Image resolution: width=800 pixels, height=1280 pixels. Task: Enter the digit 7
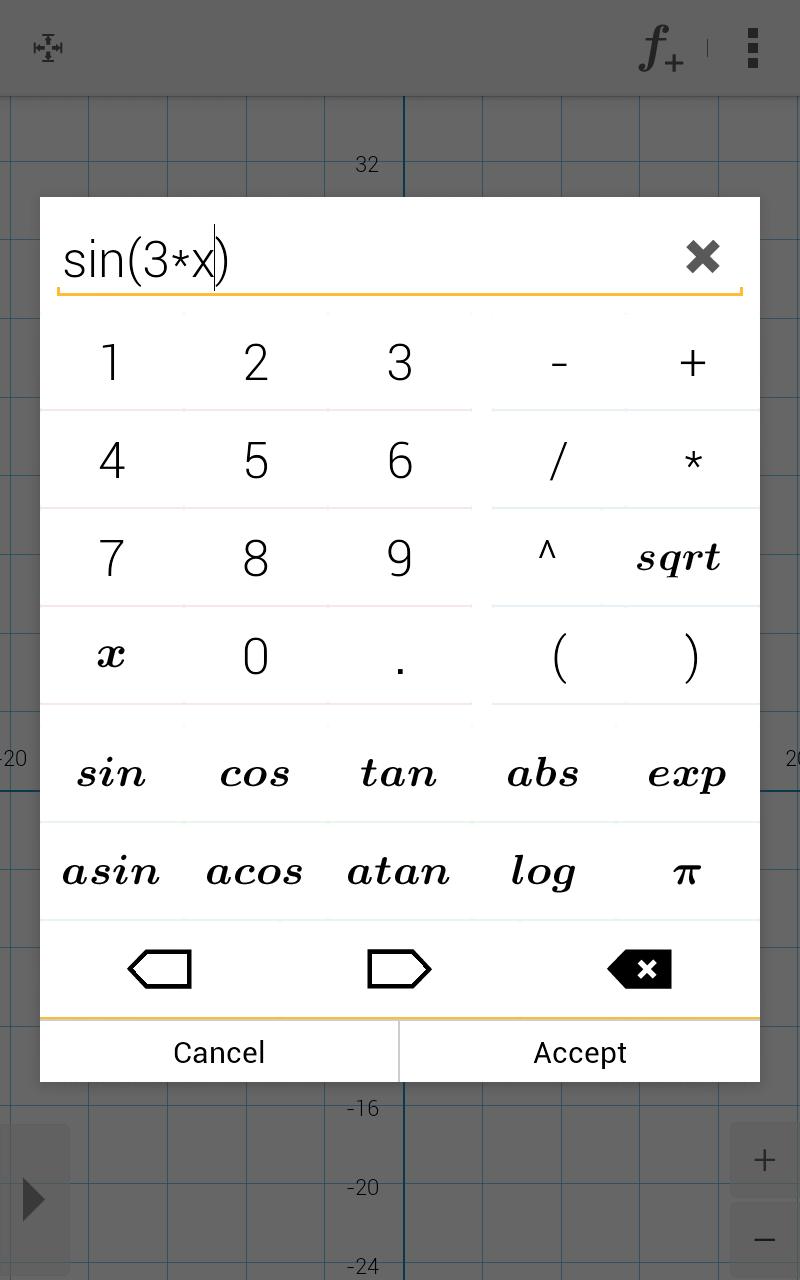click(111, 558)
